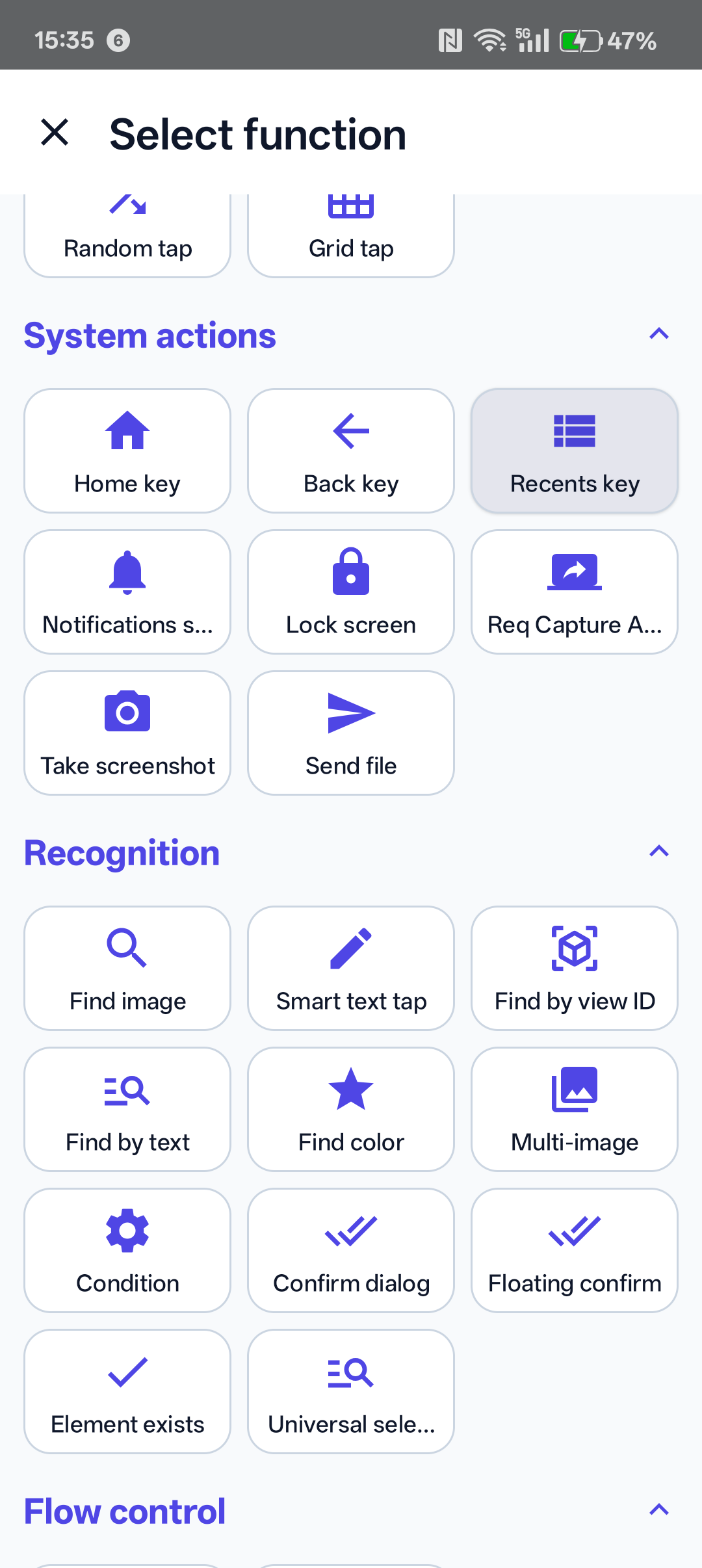The image size is (702, 1568).
Task: Select the Multi-image recognition function
Action: 574,1109
